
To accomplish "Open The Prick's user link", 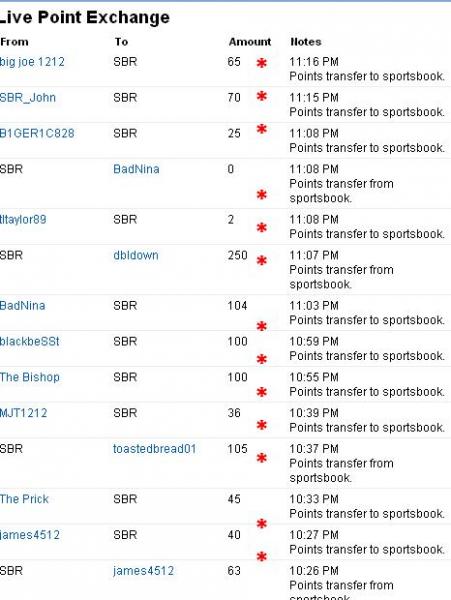I will pos(24,499).
